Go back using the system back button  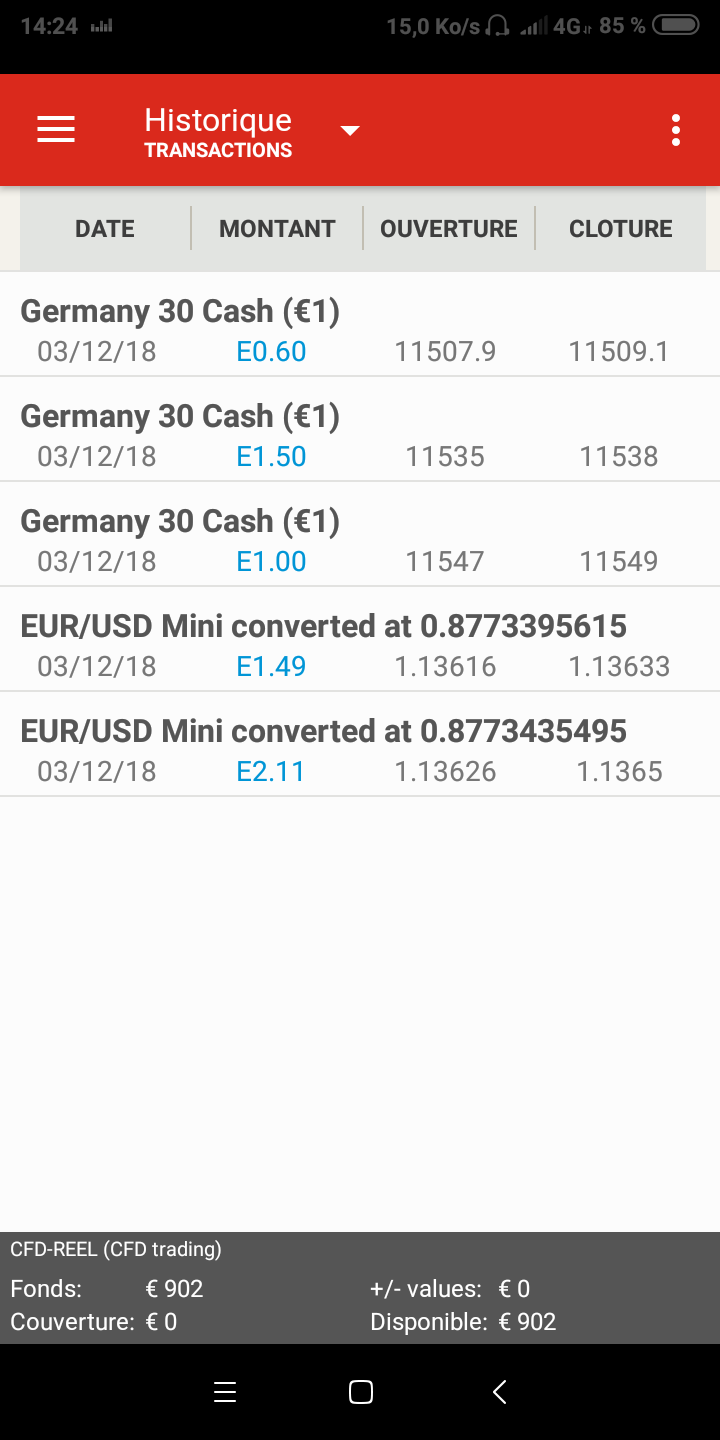point(500,1392)
